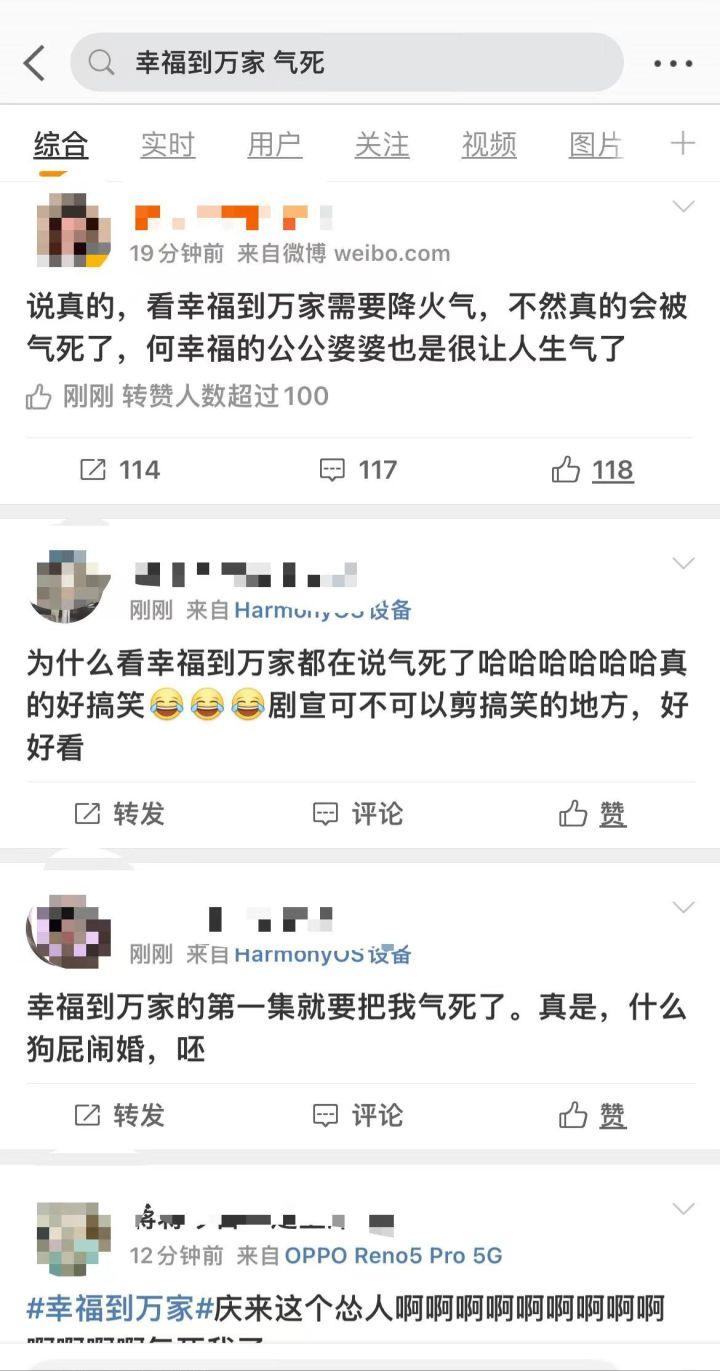Expand the chevron on the second post
This screenshot has height=1371, width=720.
pos(684,560)
